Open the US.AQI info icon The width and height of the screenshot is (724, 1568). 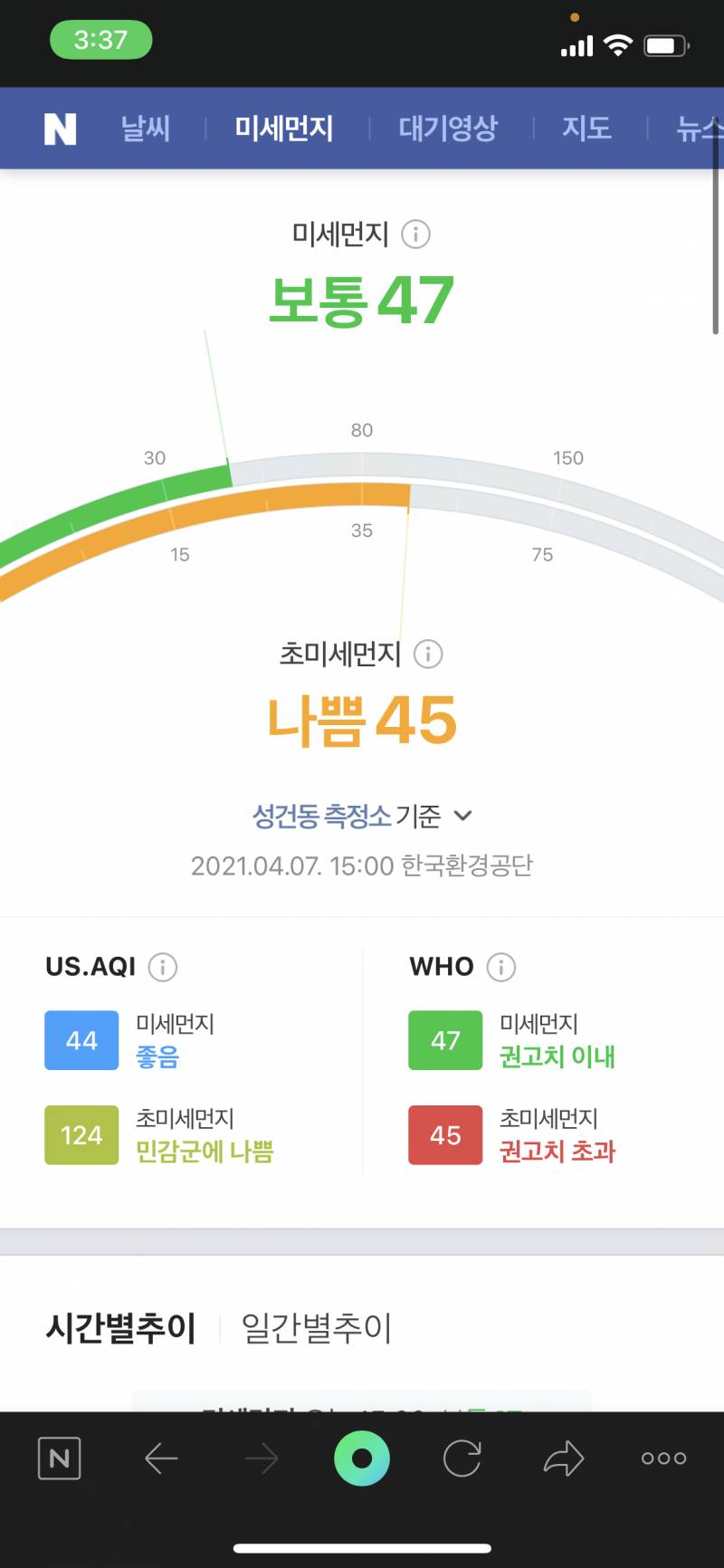click(x=163, y=967)
